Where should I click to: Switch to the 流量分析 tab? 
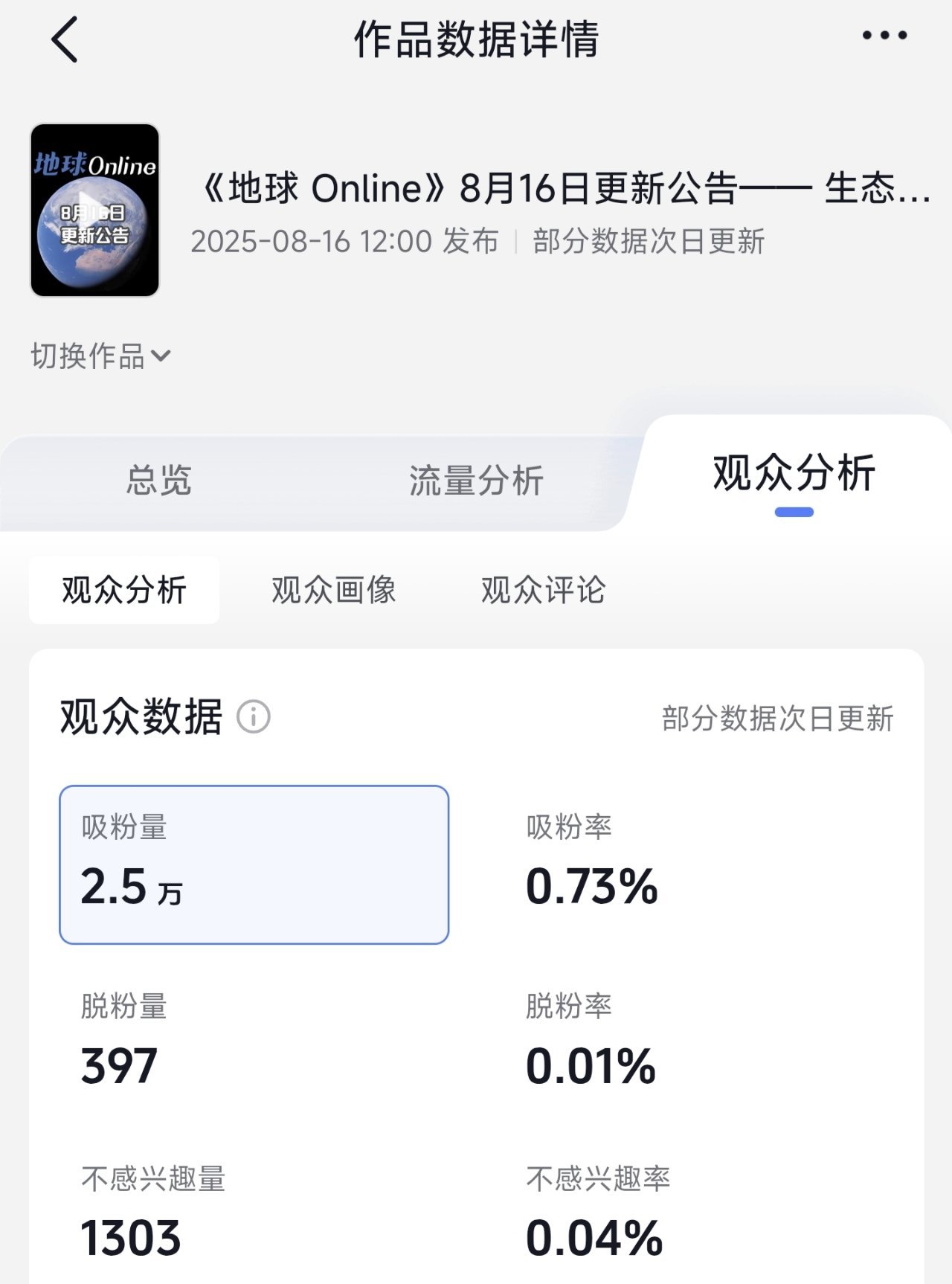click(476, 481)
